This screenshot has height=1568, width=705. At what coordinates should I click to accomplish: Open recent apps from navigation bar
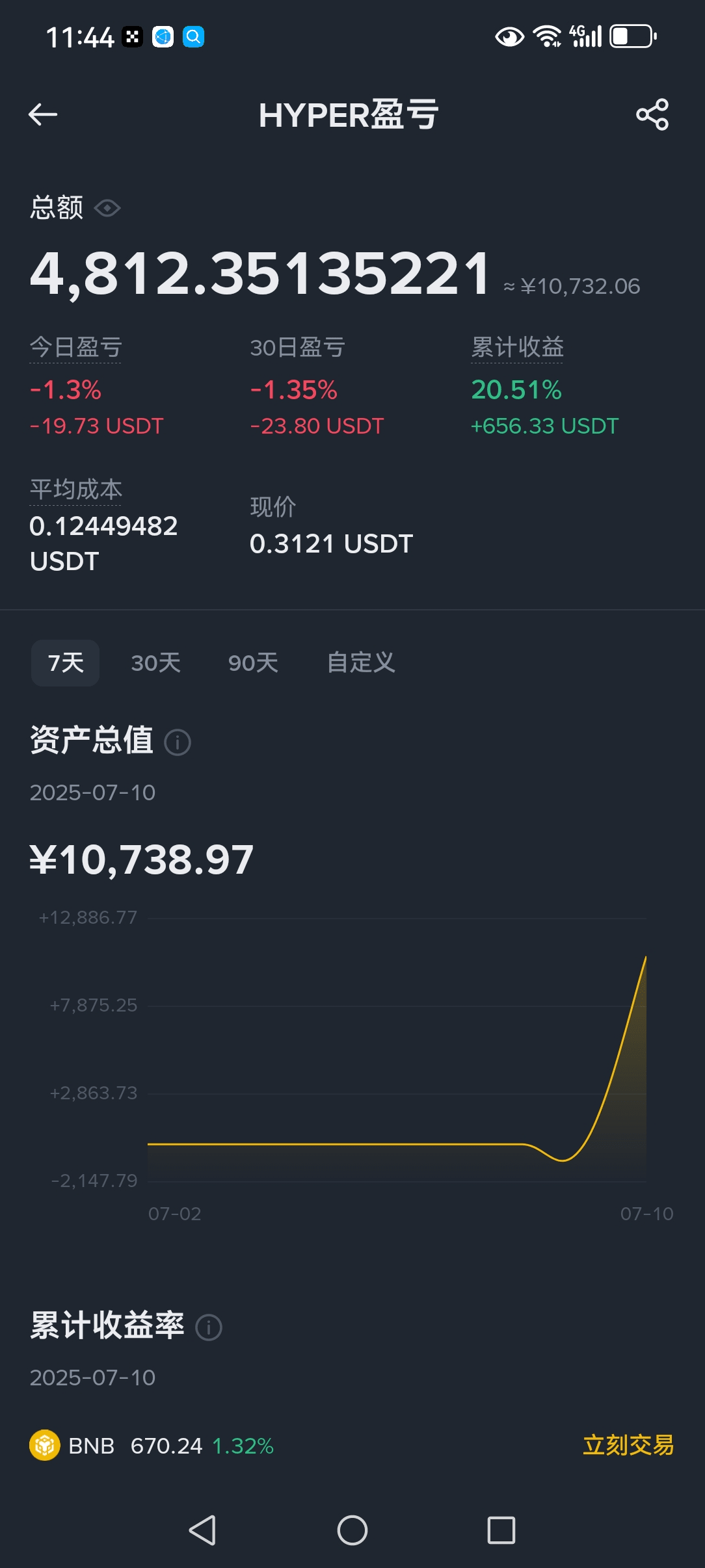(501, 1530)
